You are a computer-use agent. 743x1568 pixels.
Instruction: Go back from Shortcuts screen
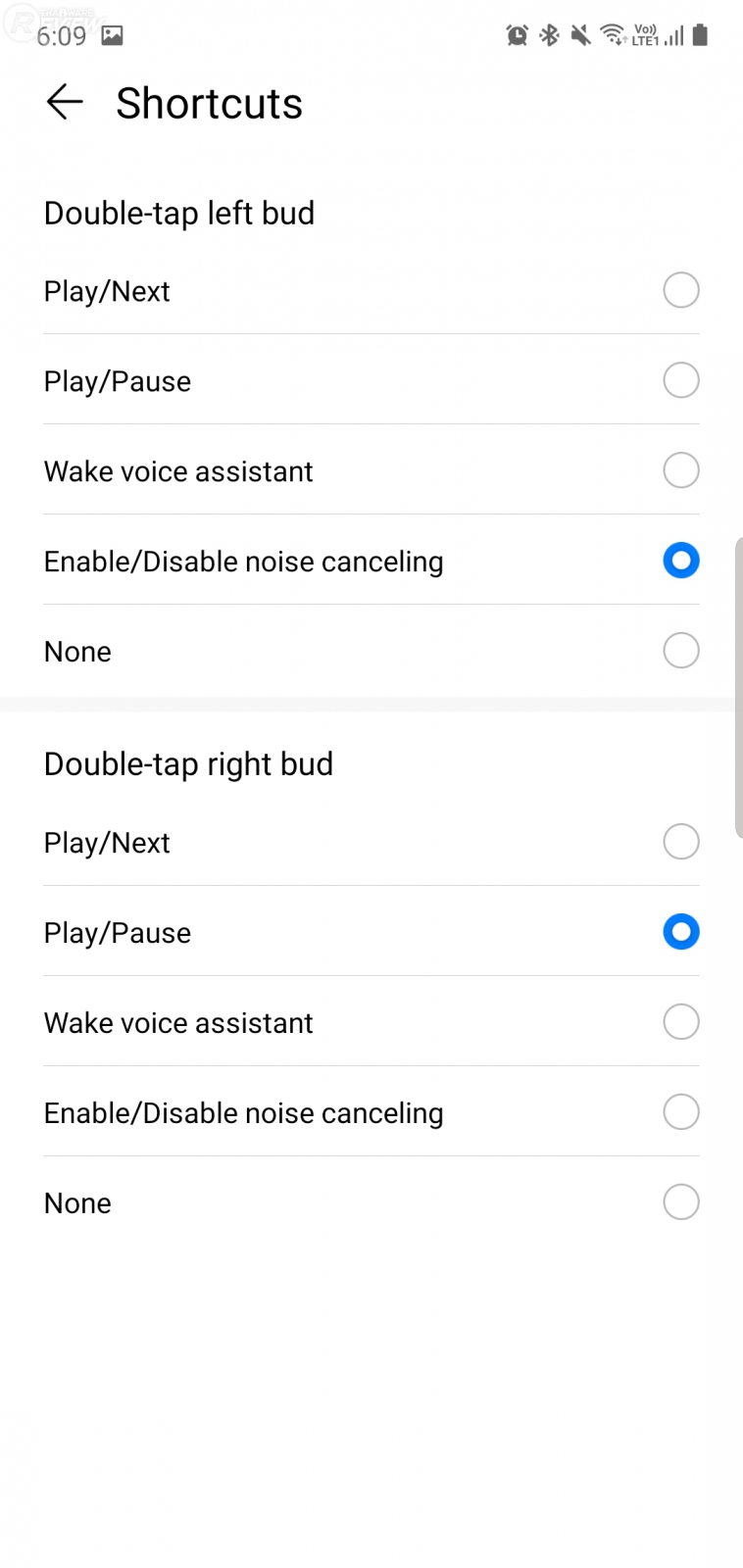(65, 102)
